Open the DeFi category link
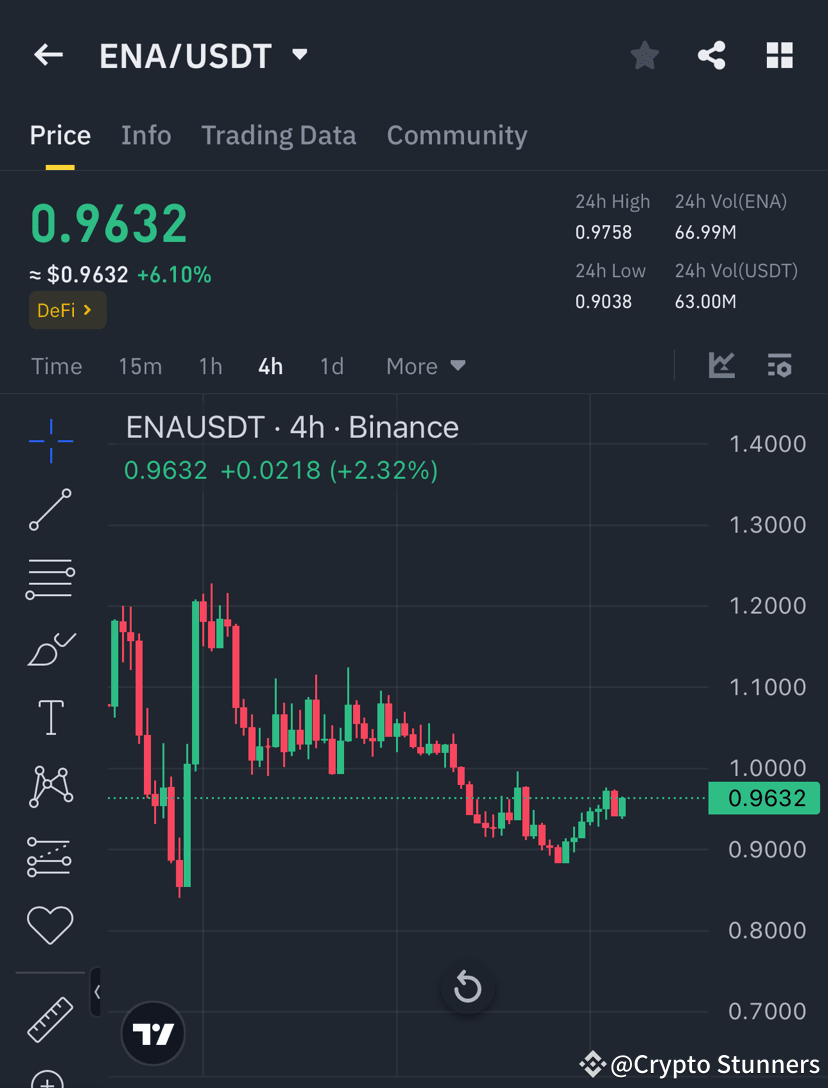Viewport: 828px width, 1088px height. point(66,310)
